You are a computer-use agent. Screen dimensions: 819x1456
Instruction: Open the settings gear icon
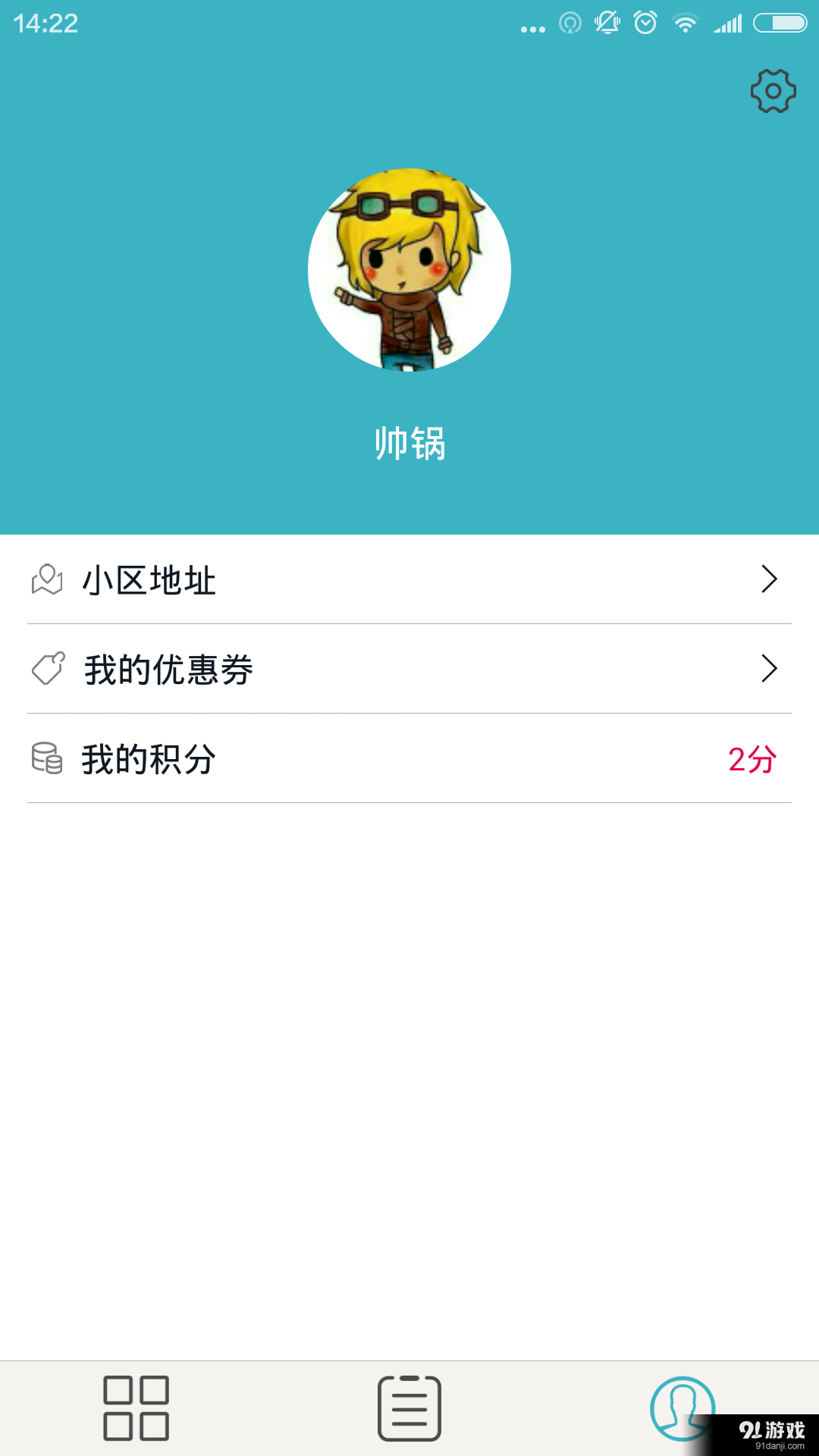[773, 91]
